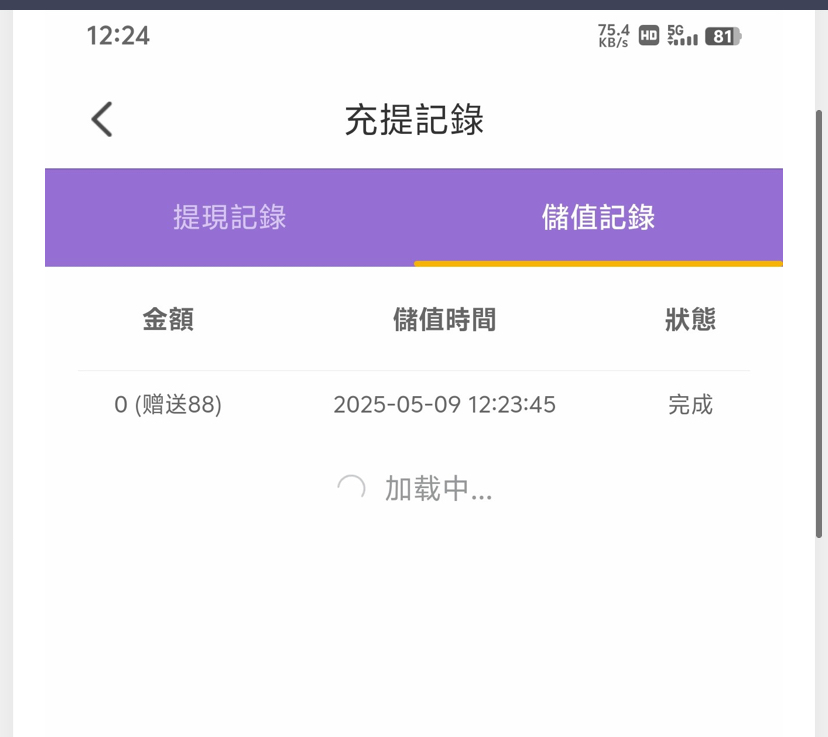The width and height of the screenshot is (828, 737).
Task: Go back from 充提記錄 page
Action: (102, 120)
